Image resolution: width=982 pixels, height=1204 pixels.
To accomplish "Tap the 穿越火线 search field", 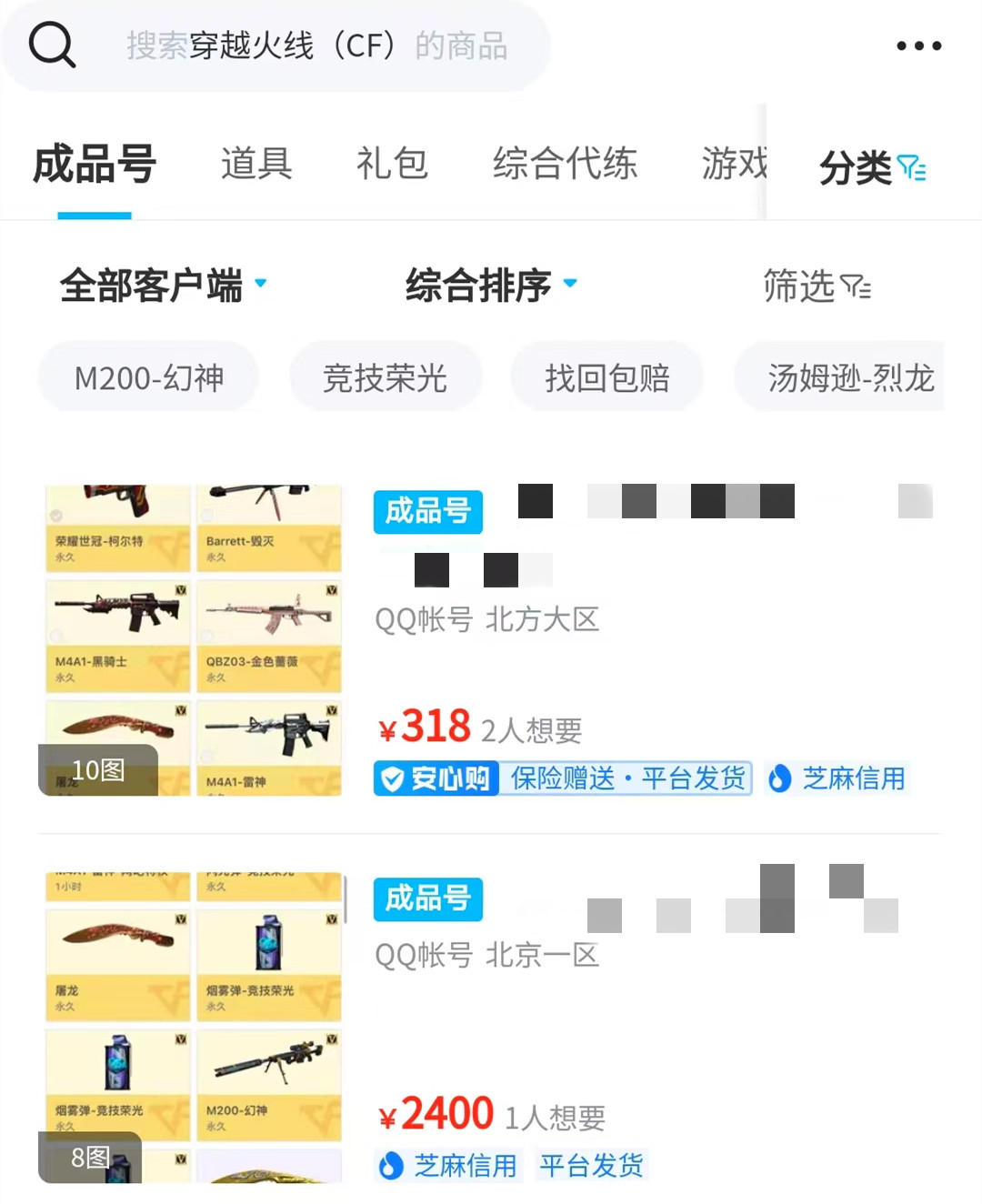I will click(316, 45).
